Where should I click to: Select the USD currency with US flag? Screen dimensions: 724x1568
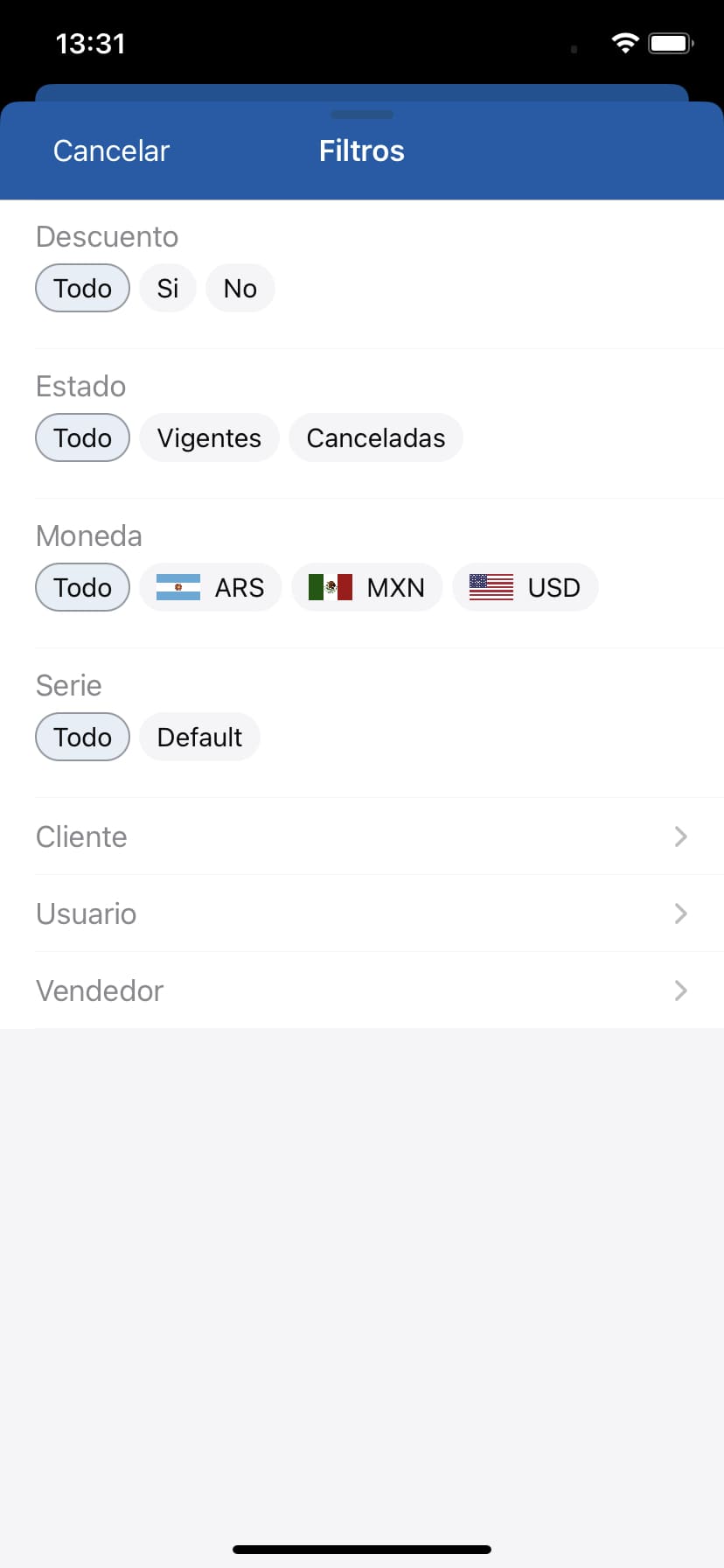525,587
